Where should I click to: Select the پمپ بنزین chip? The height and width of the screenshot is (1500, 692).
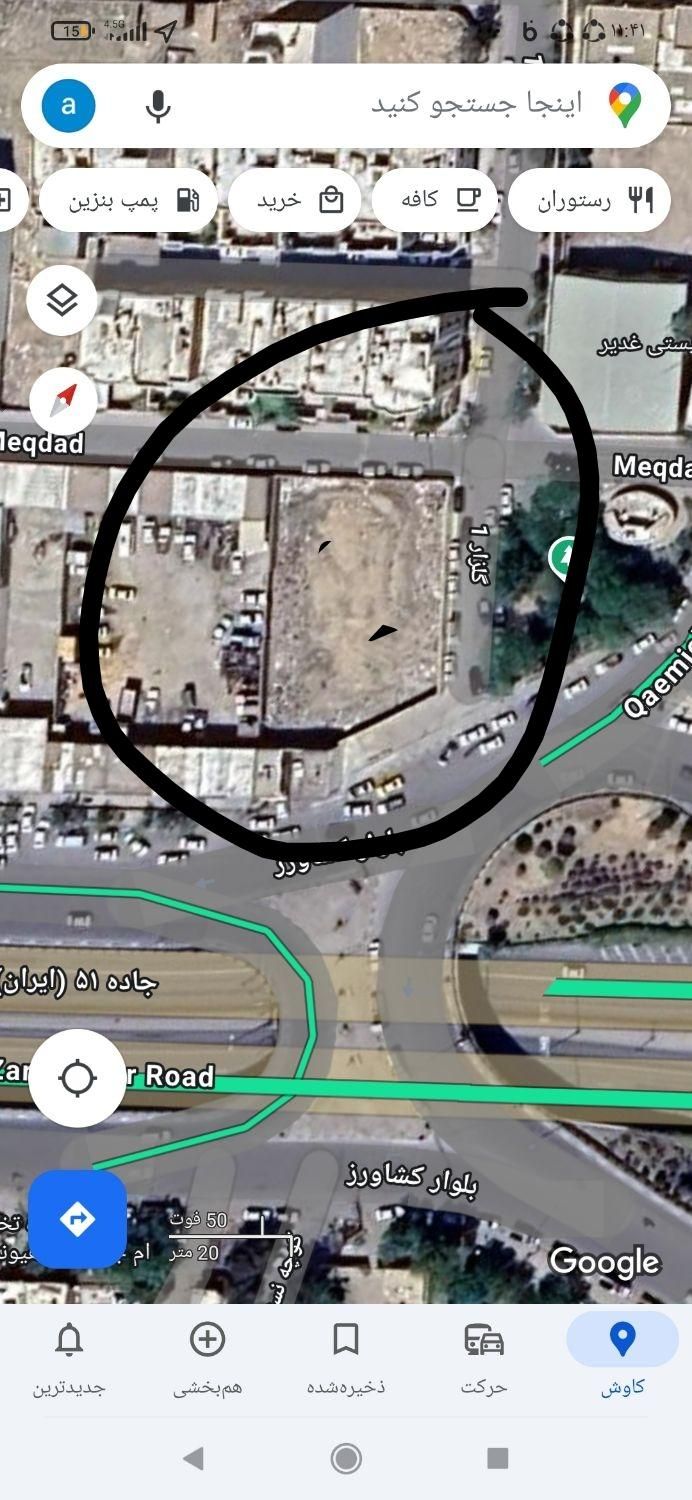tap(130, 201)
